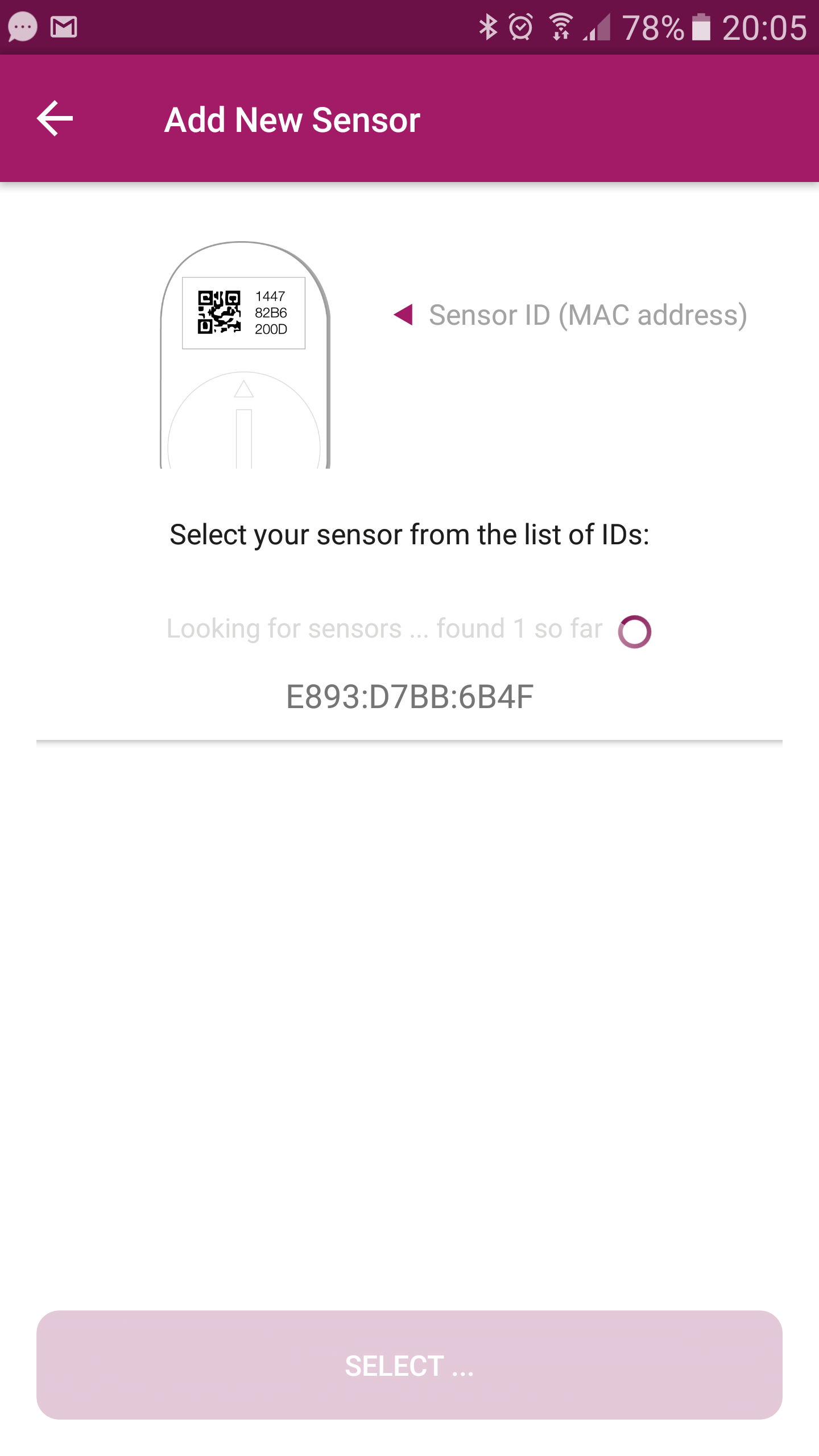
Task: Select sensor ID E893:D7BB:6B4F
Action: click(409, 697)
